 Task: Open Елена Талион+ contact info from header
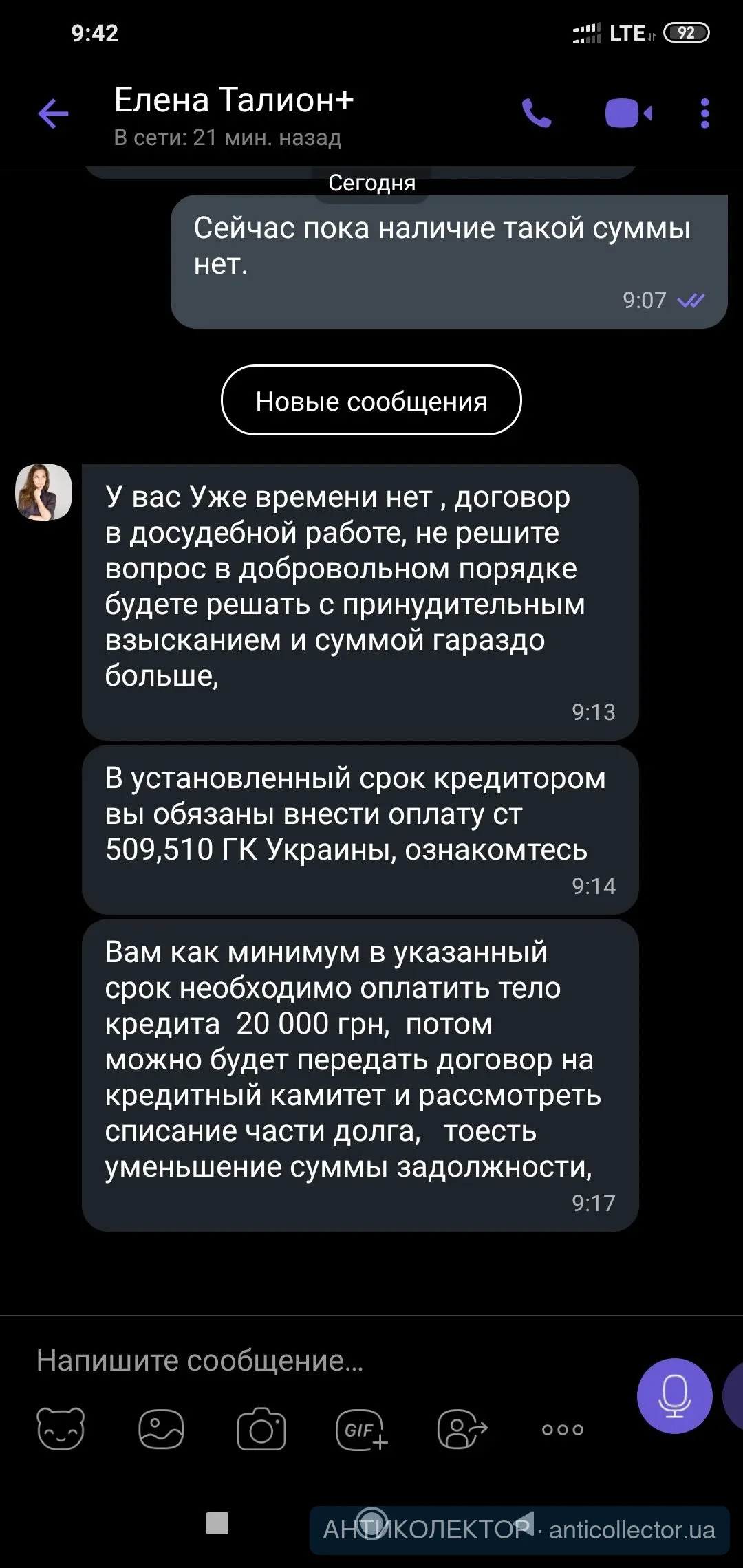click(x=234, y=115)
